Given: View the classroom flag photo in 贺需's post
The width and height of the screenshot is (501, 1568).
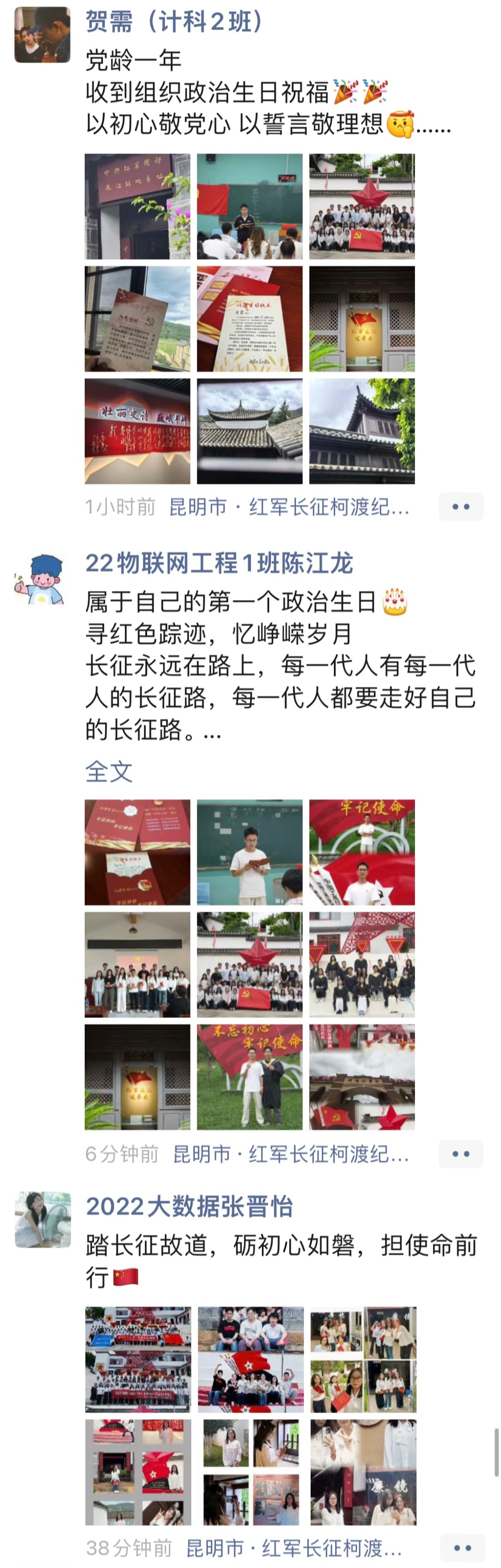Looking at the screenshot, I should 250,206.
